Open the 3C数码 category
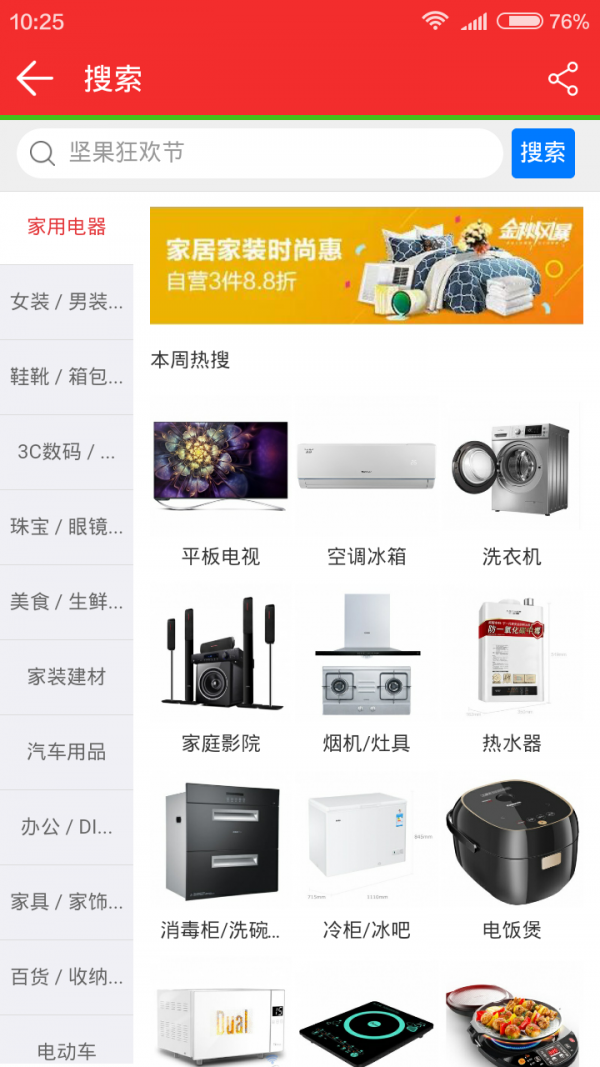The width and height of the screenshot is (600, 1067). (66, 452)
